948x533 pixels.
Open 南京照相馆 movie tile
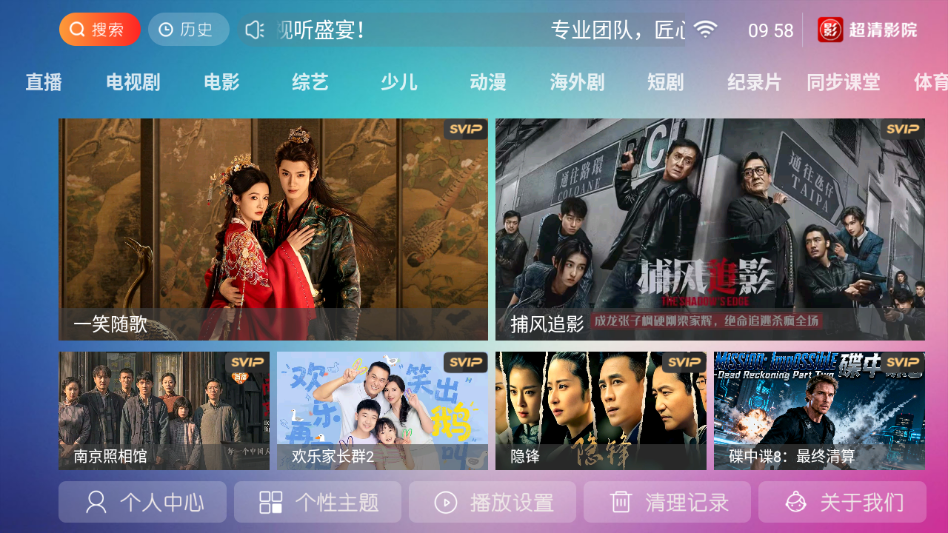point(164,410)
